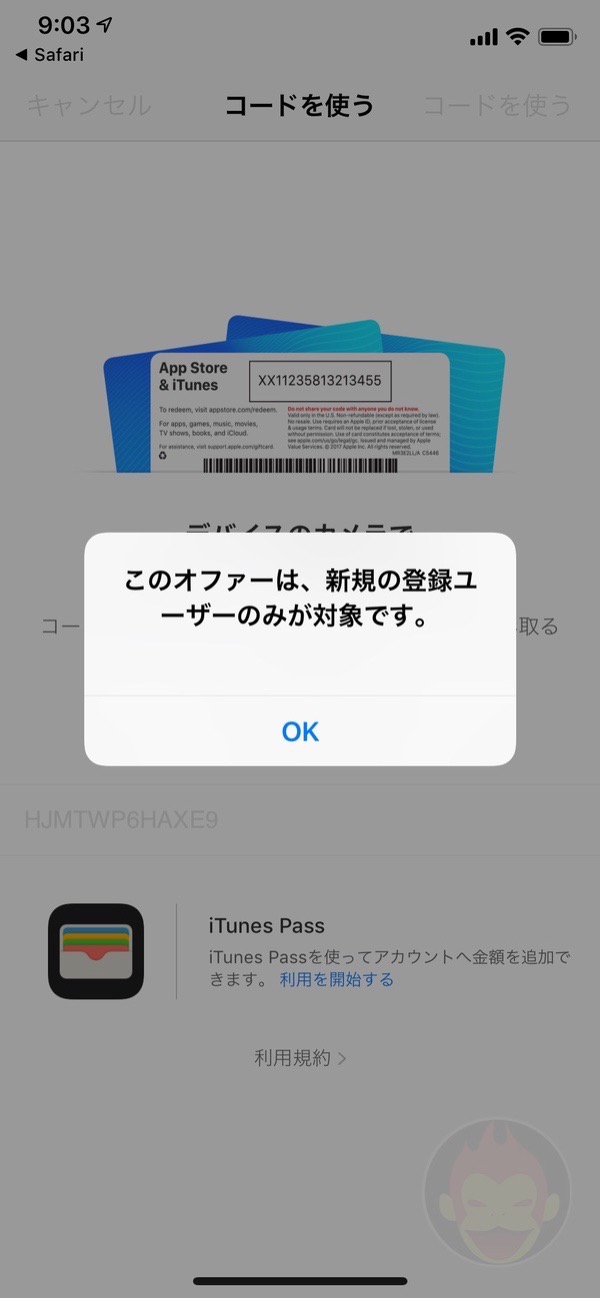Dismiss the alert by tapping OK
The width and height of the screenshot is (600, 1298).
coord(300,731)
